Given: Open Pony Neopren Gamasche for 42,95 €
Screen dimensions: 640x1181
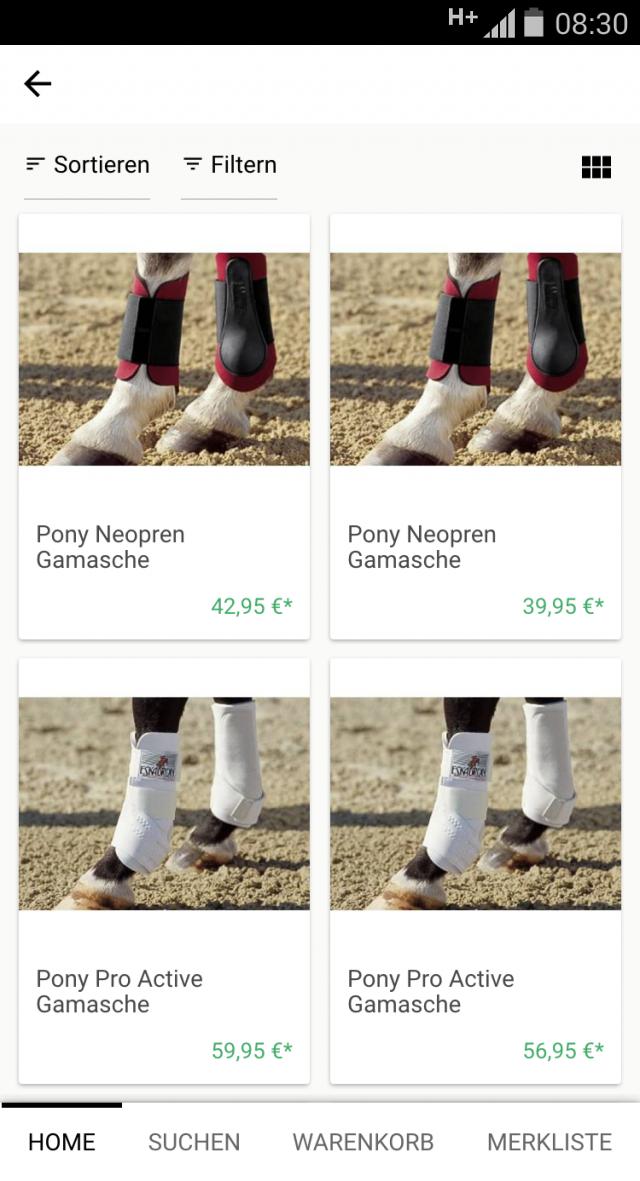Looking at the screenshot, I should (x=164, y=427).
